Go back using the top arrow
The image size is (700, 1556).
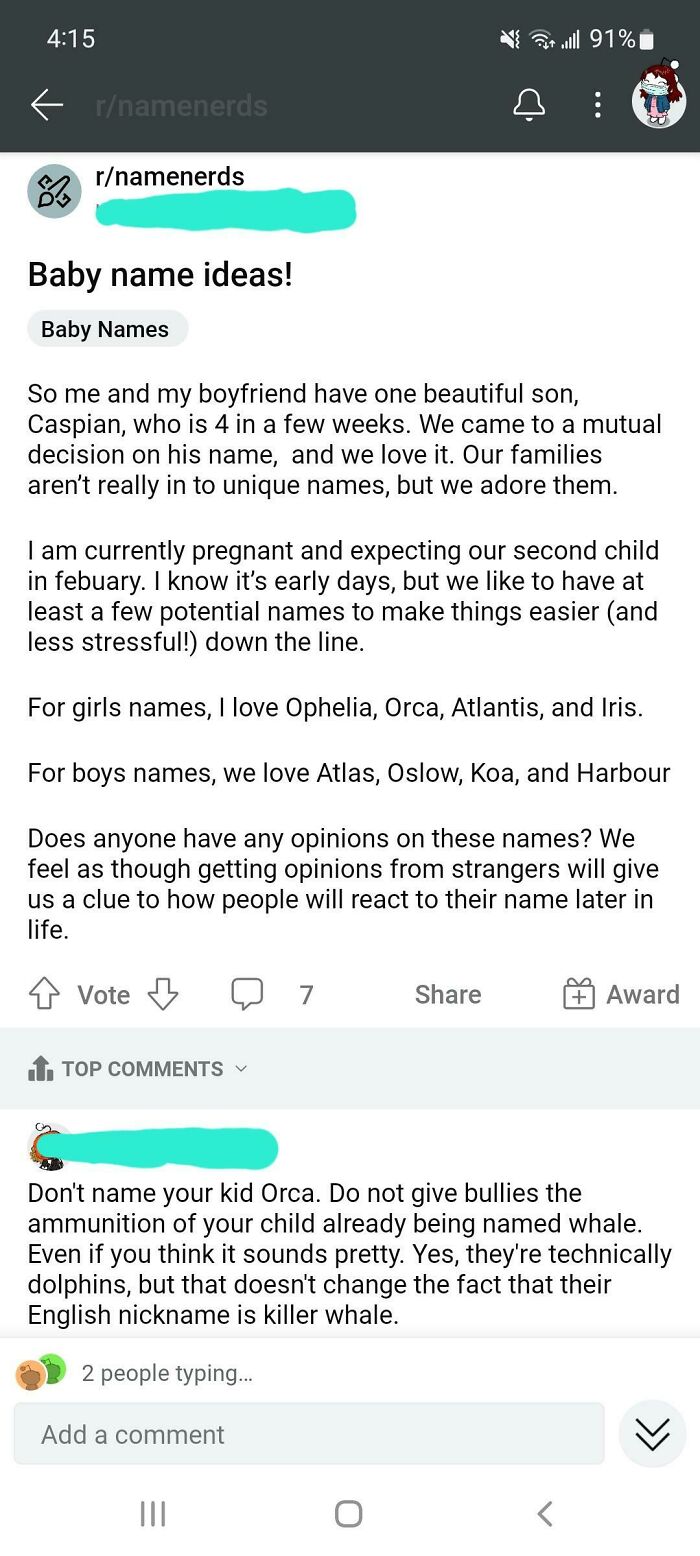[47, 105]
